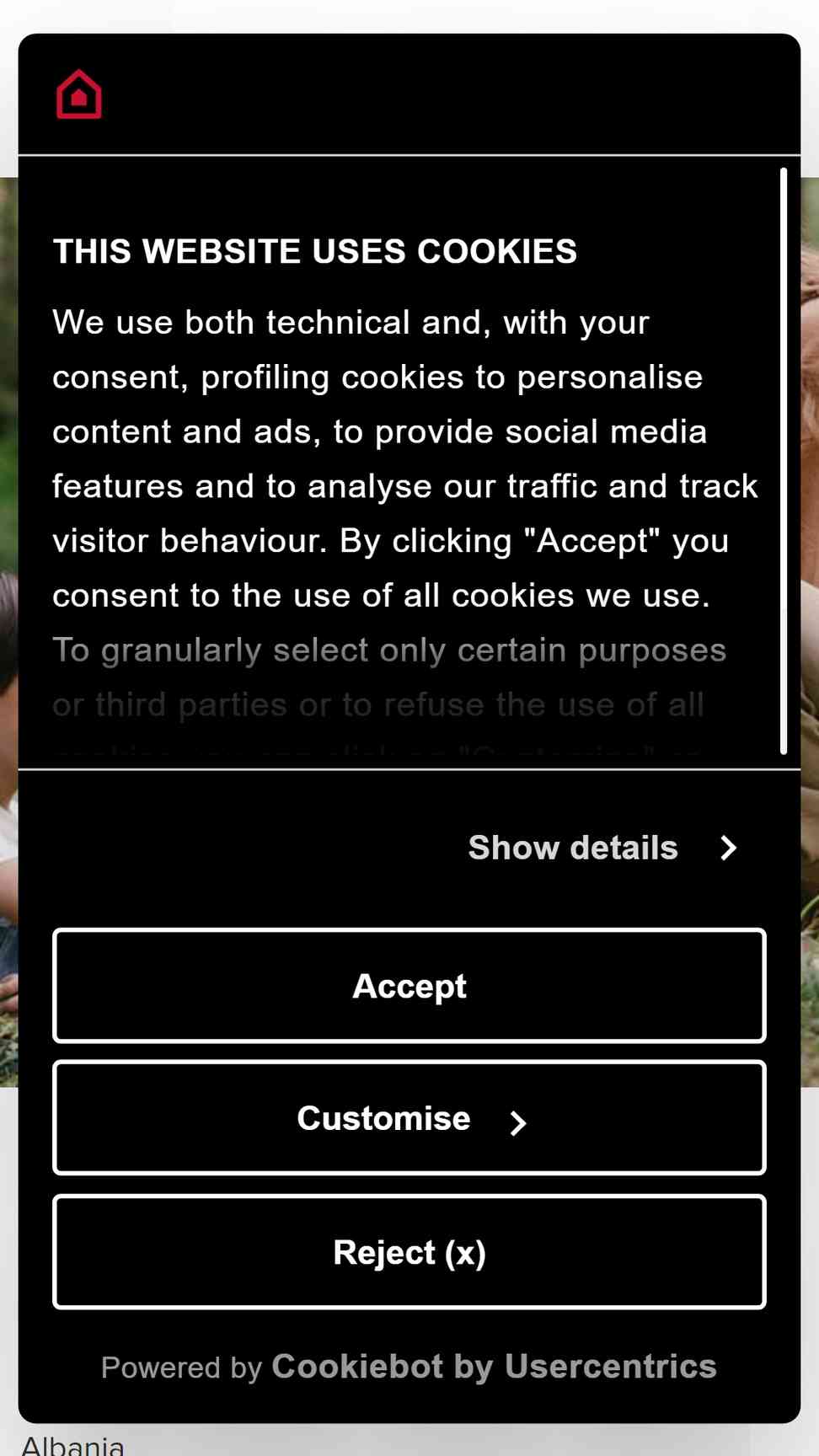The width and height of the screenshot is (819, 1456).
Task: Accept all cookies
Action: 409,986
